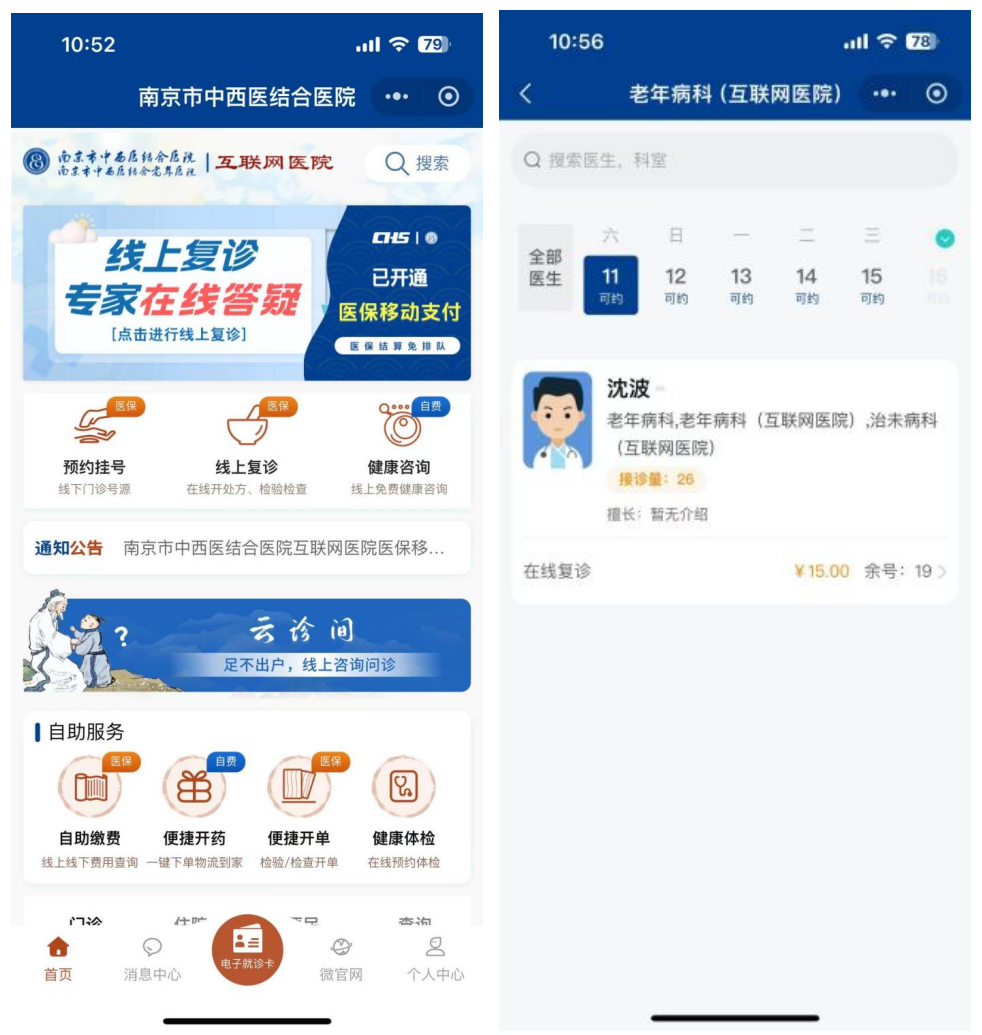Viewport: 982px width, 1035px height.
Task: Open the 搜索 search box on the hospital homepage
Action: click(x=417, y=163)
